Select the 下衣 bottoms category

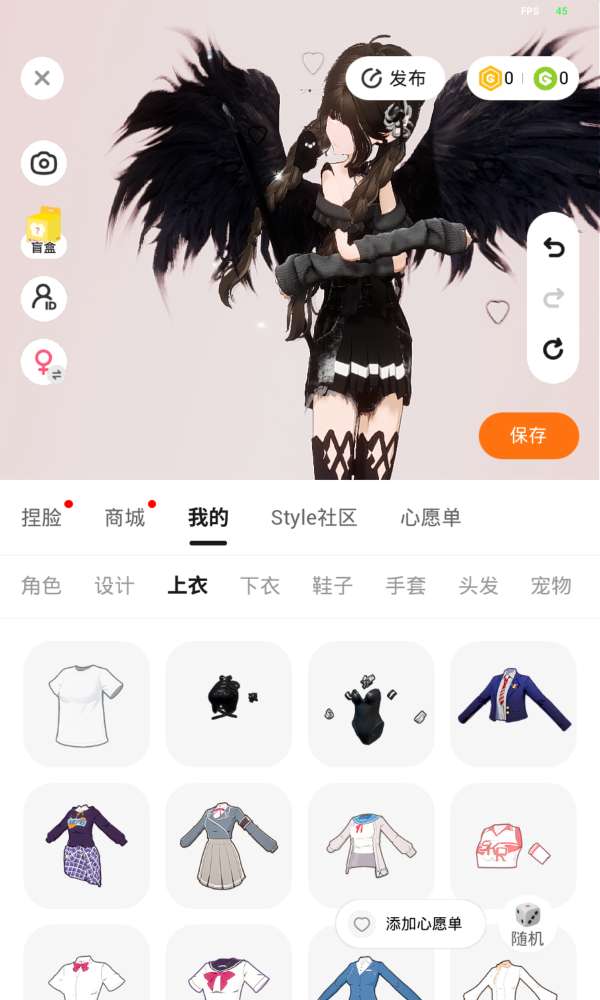tap(260, 586)
